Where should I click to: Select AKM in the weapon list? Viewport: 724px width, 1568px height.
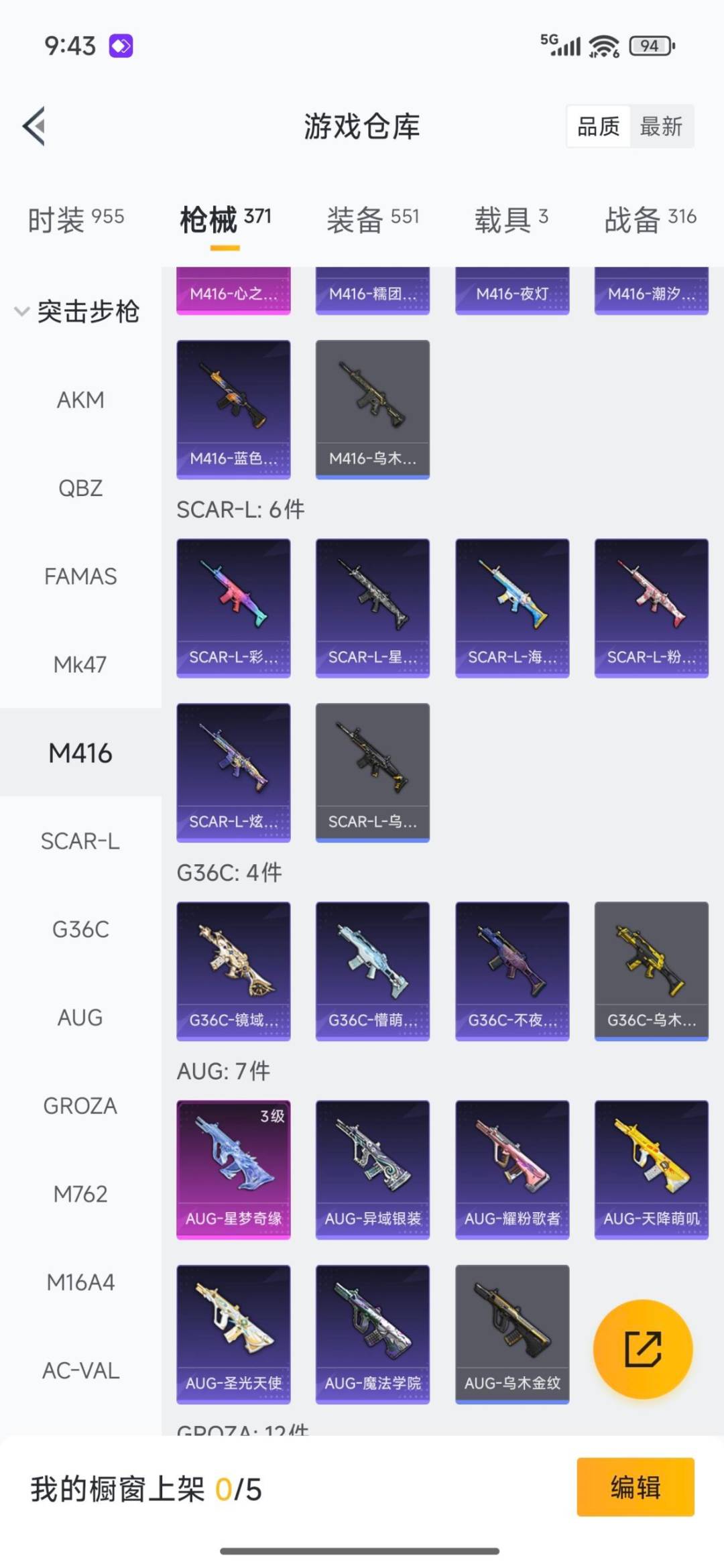[x=80, y=400]
